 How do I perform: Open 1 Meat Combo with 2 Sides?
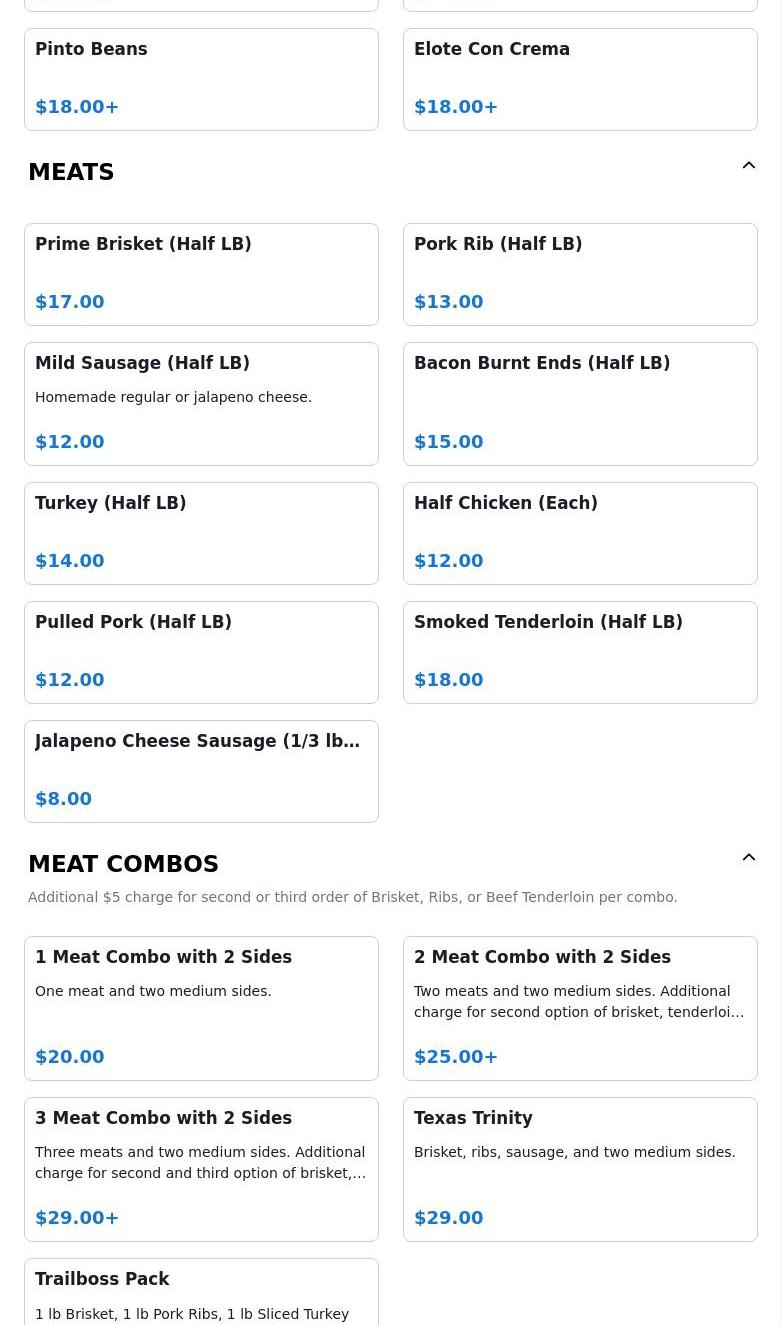[201, 1008]
